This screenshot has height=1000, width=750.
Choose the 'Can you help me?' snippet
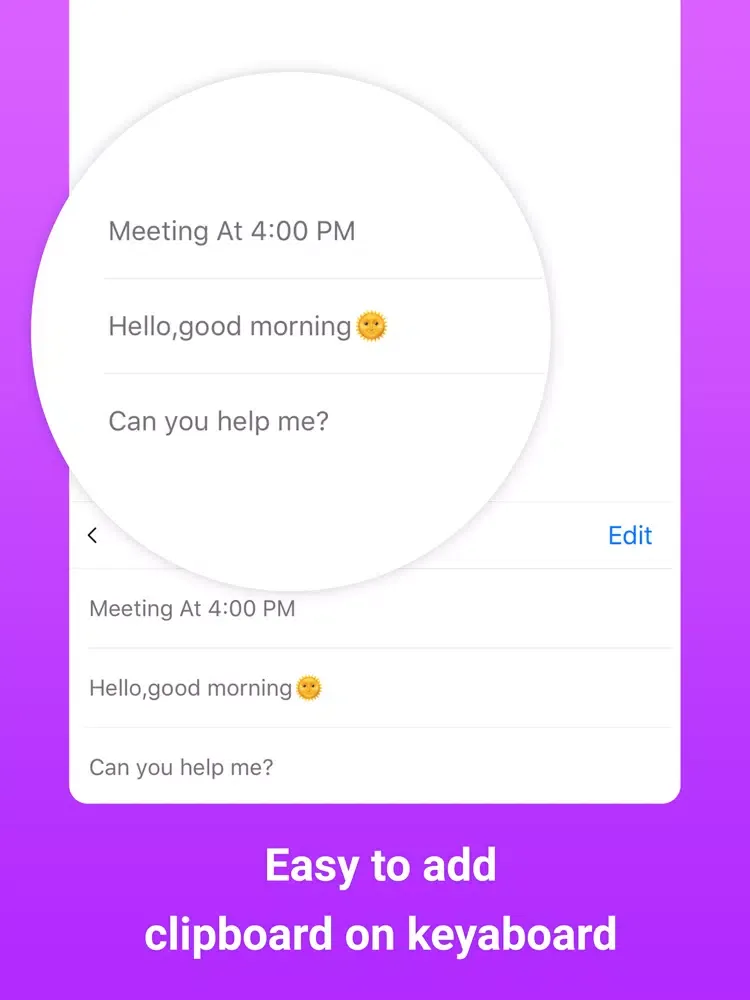click(180, 767)
